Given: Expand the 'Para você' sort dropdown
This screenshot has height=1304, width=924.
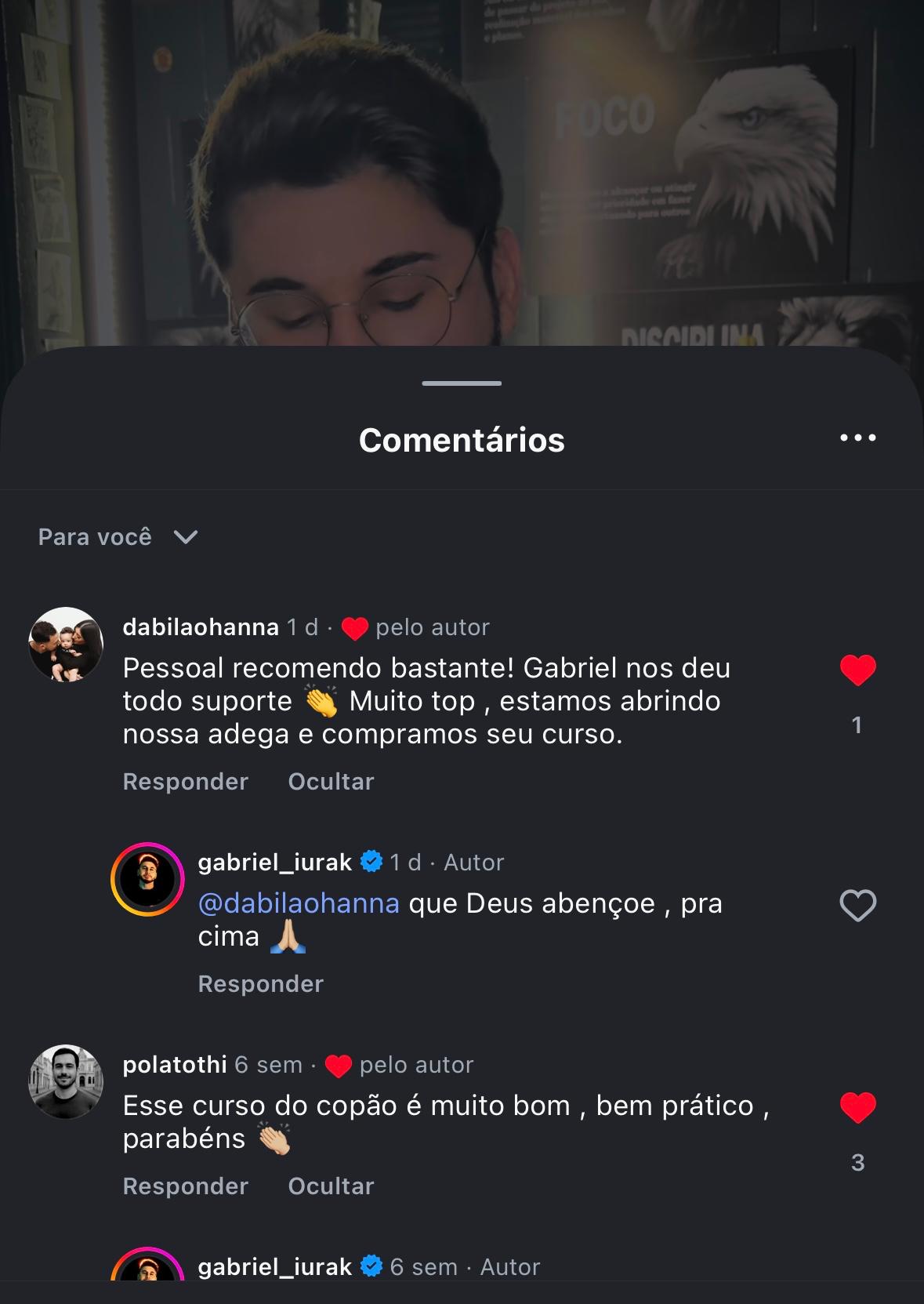Looking at the screenshot, I should [x=118, y=537].
